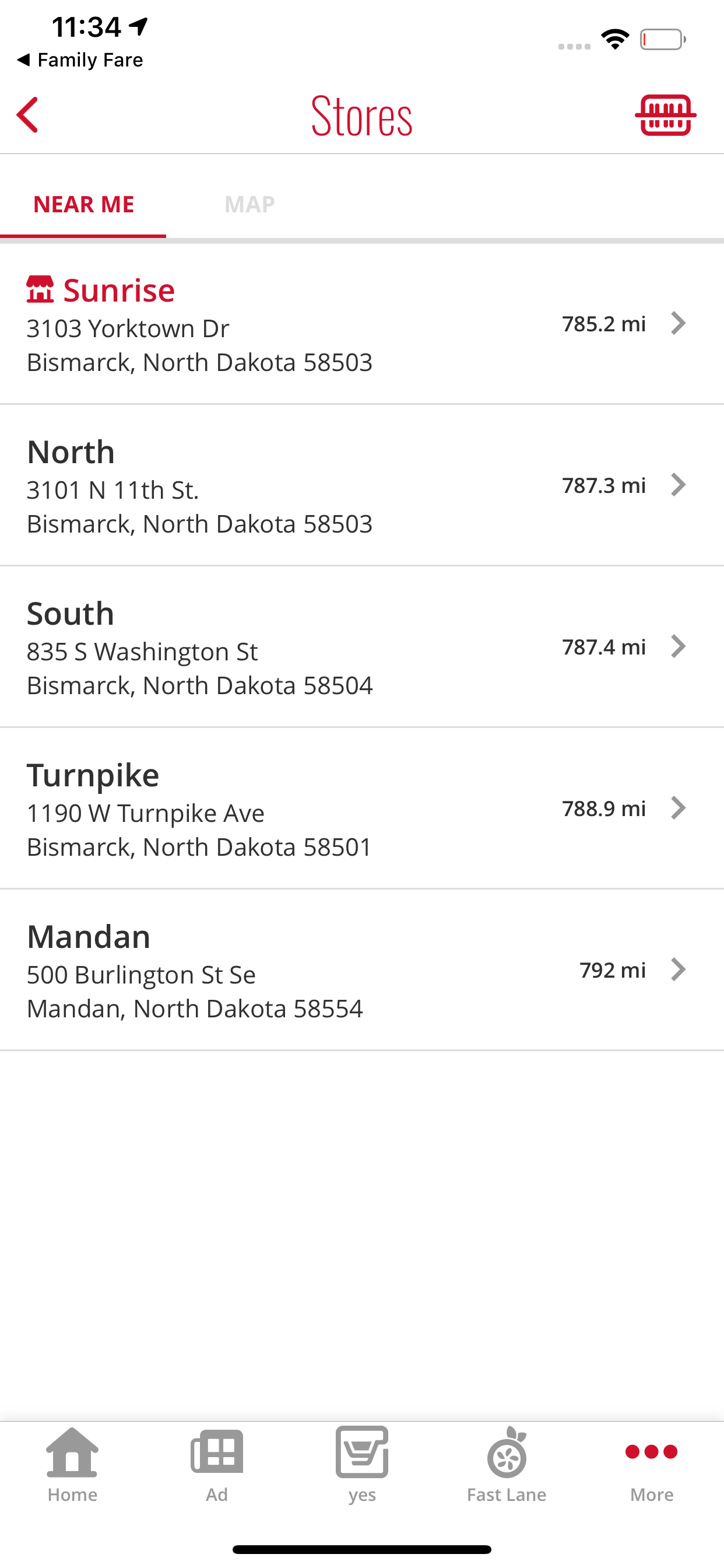Go to the Home tab
This screenshot has width=724, height=1568.
[x=72, y=1465]
